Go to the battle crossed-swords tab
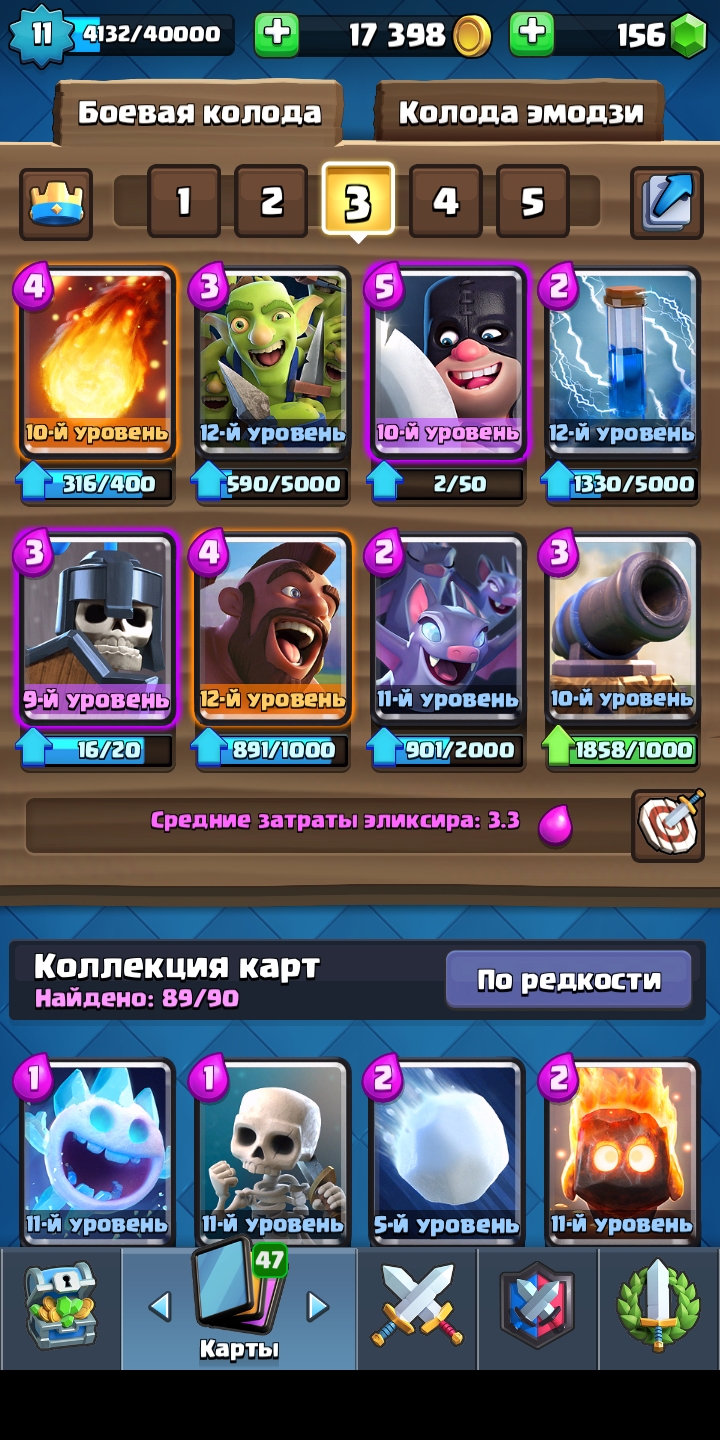 click(417, 1308)
